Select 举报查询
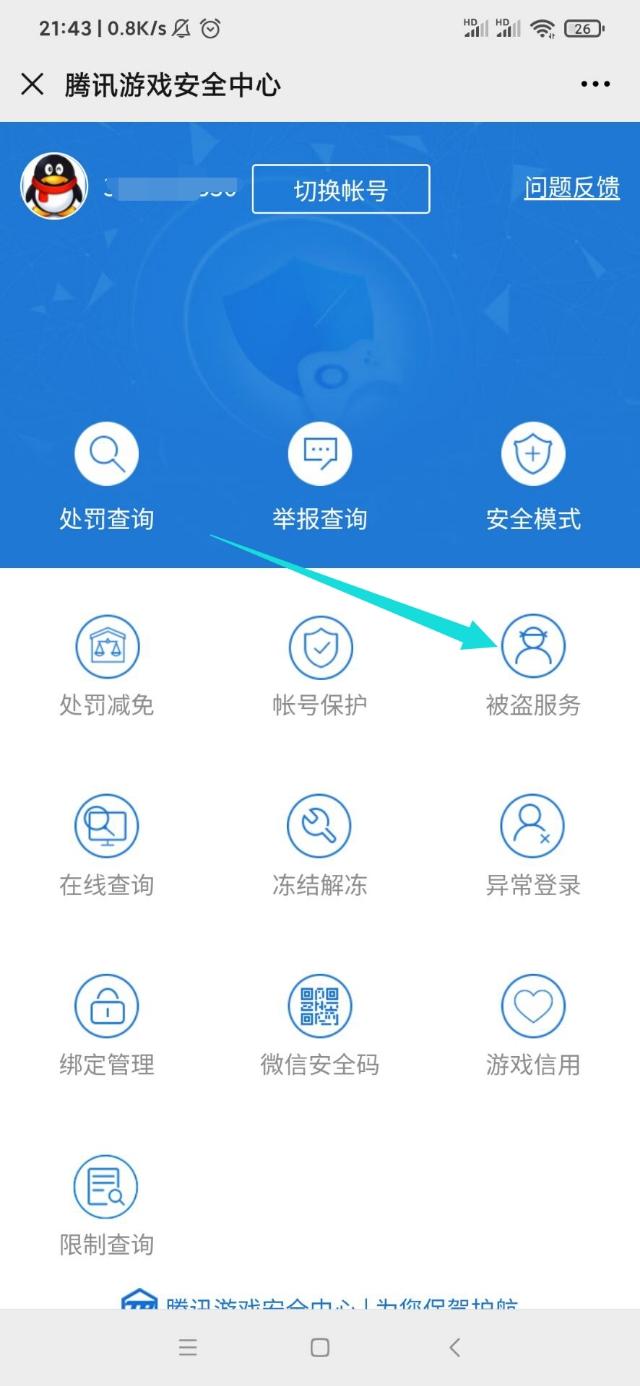The image size is (640, 1386). tap(320, 477)
